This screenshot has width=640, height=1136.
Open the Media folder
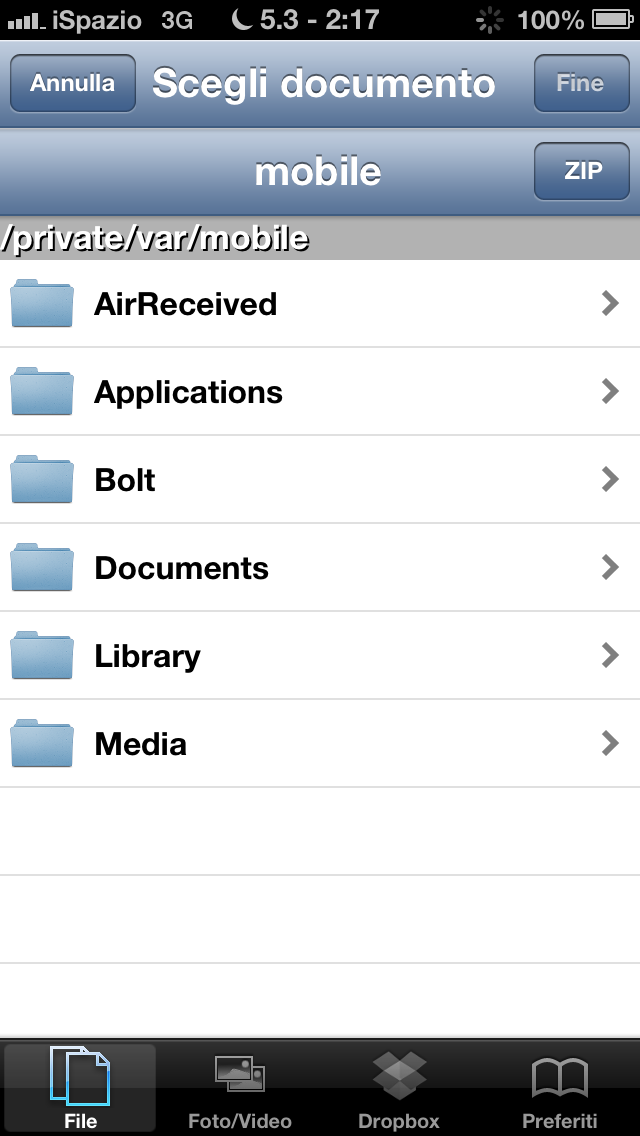(x=320, y=744)
